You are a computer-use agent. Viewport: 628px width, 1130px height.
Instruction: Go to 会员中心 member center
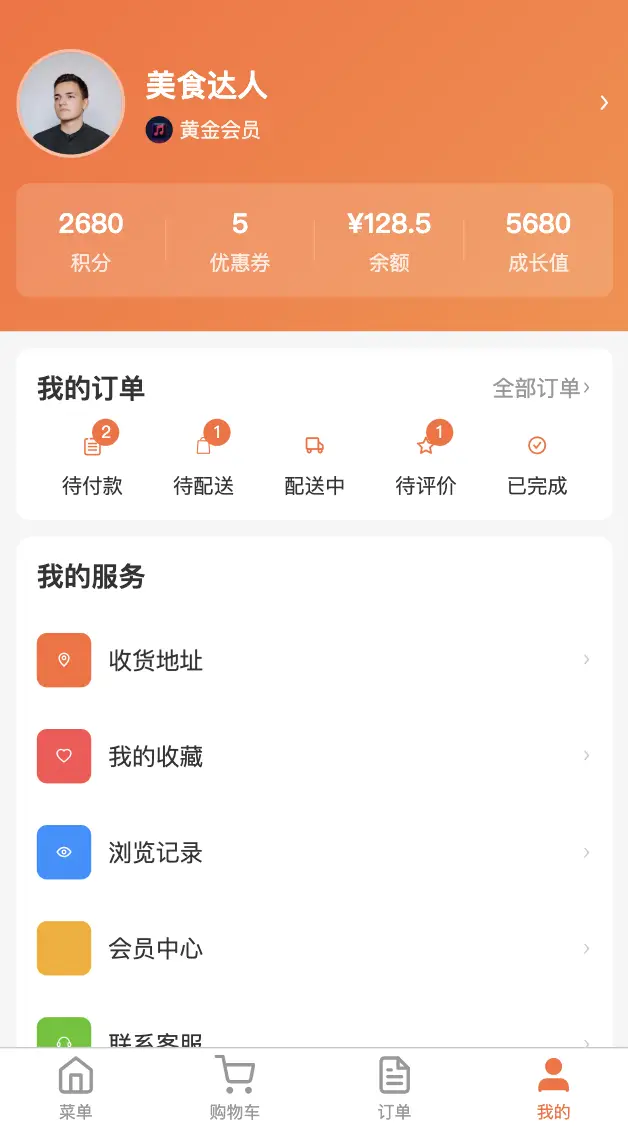[x=314, y=948]
